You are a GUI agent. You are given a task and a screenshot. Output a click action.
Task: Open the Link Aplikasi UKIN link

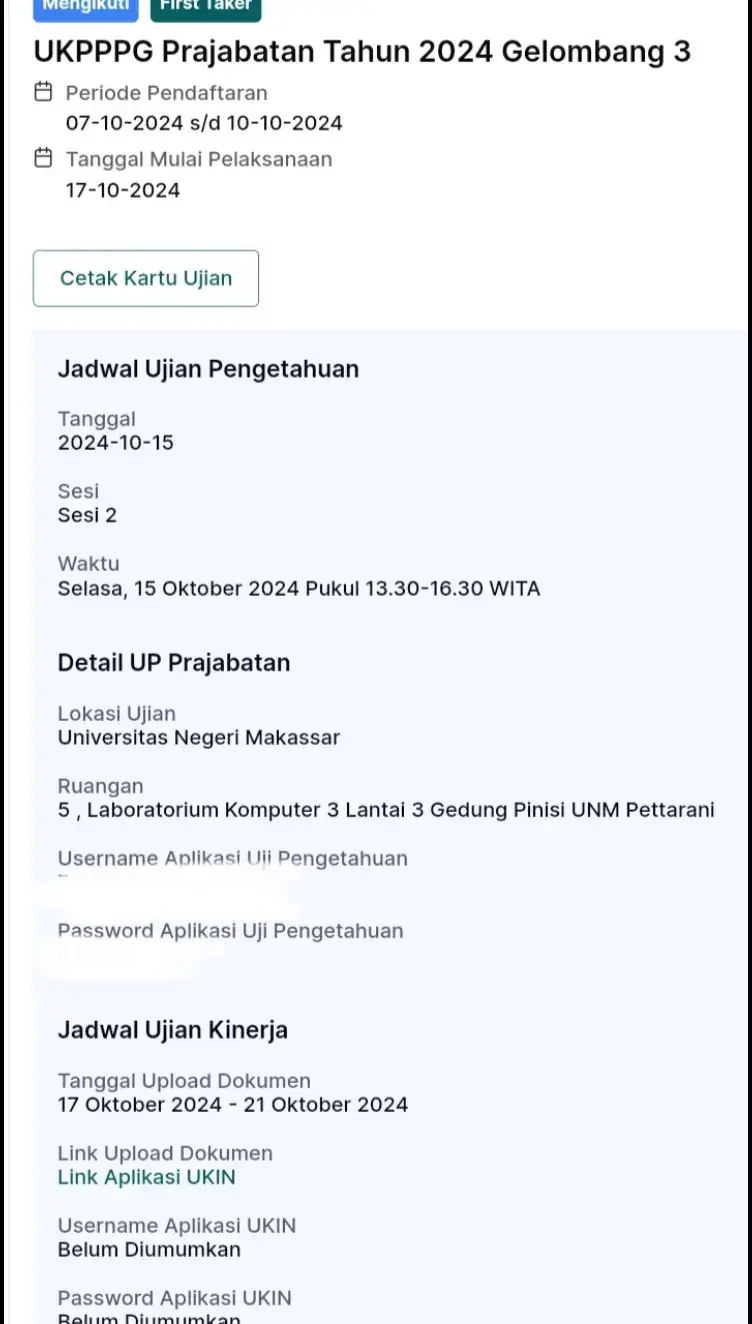147,1177
